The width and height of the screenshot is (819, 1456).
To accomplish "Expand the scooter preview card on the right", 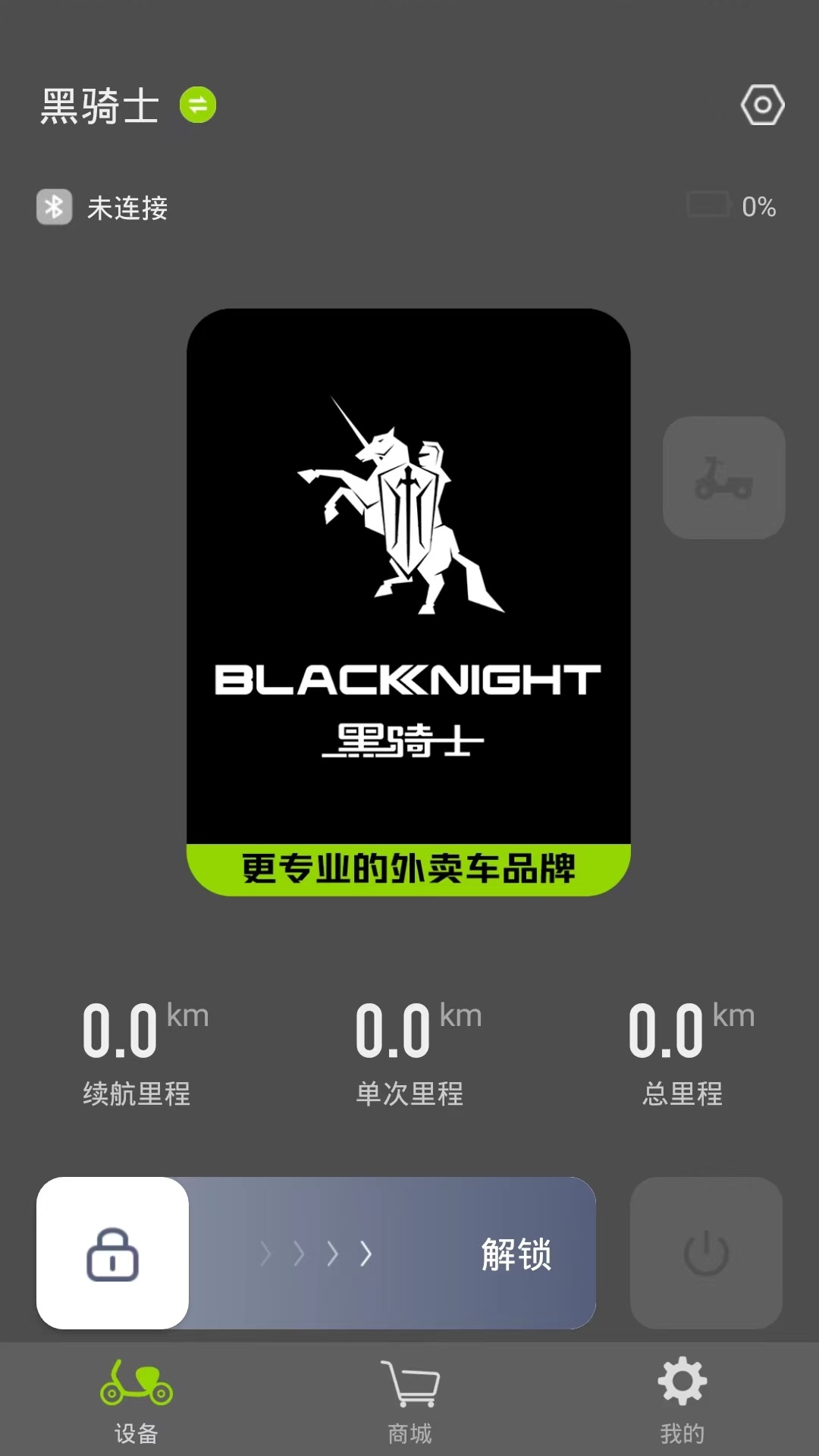I will 723,479.
